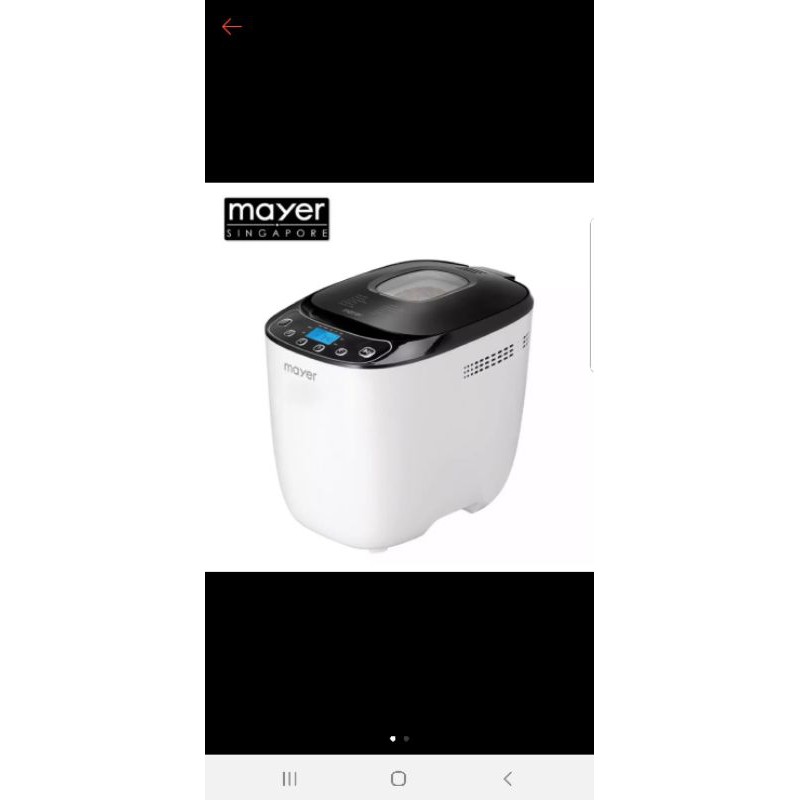Tap the system back button

coord(507,778)
